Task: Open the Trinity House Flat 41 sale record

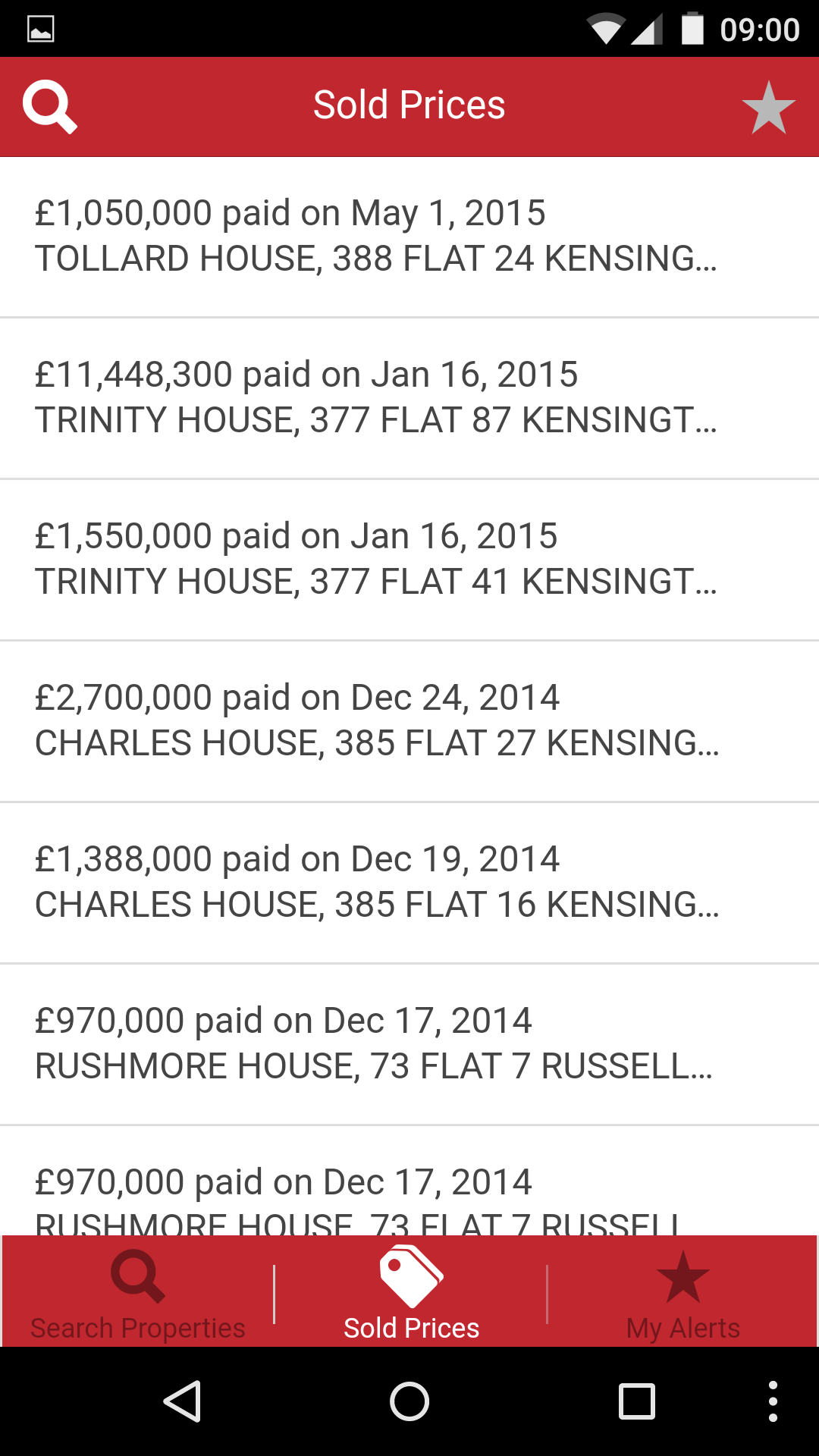Action: pos(409,559)
